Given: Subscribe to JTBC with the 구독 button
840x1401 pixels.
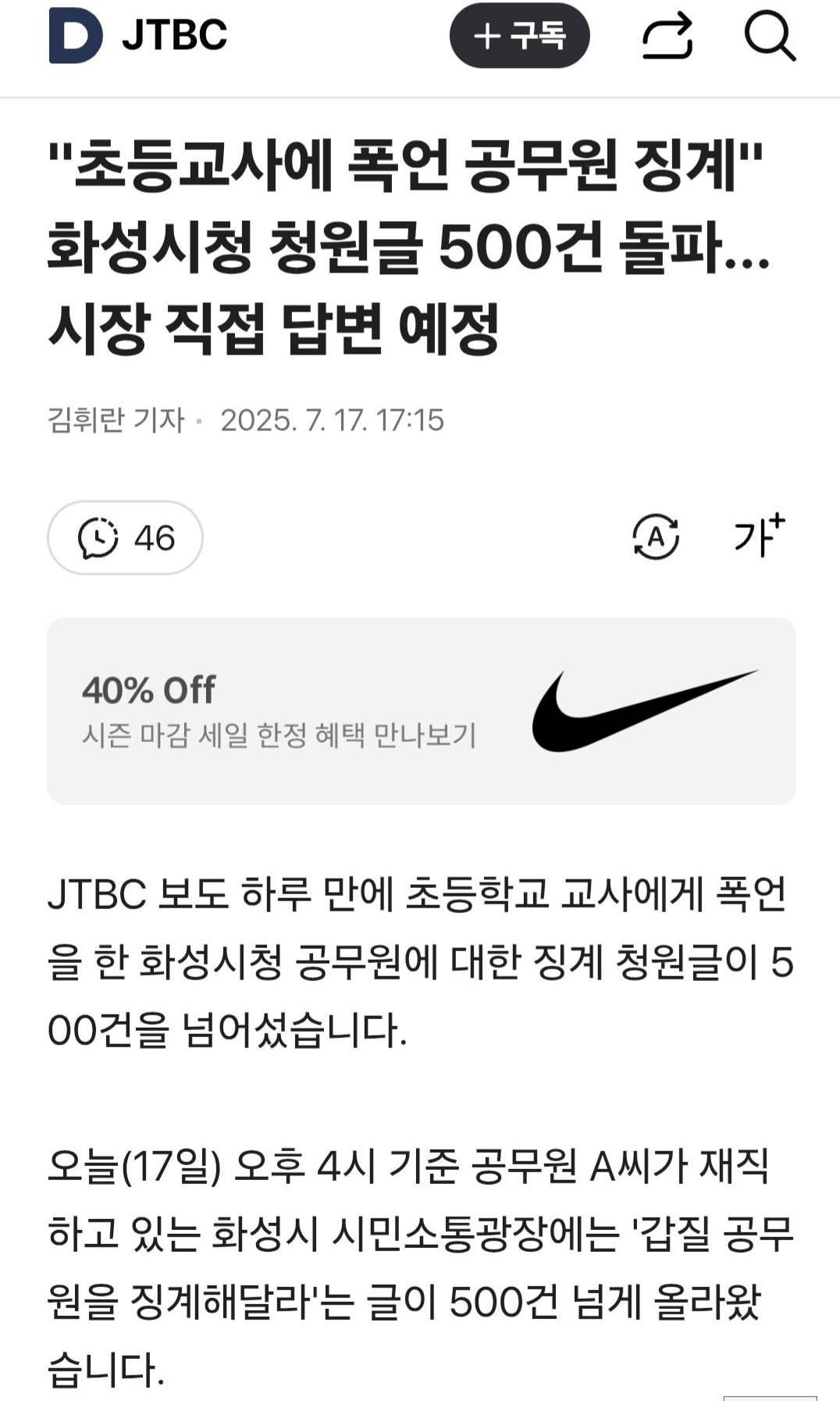Looking at the screenshot, I should 519,36.
